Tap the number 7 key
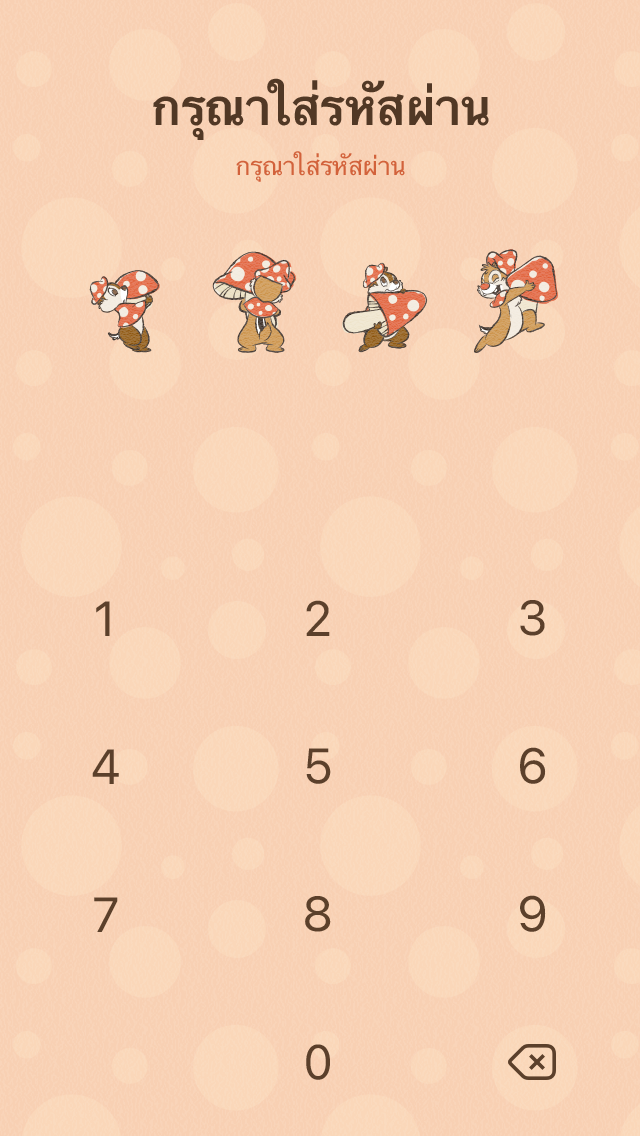The height and width of the screenshot is (1136, 640). [x=105, y=915]
